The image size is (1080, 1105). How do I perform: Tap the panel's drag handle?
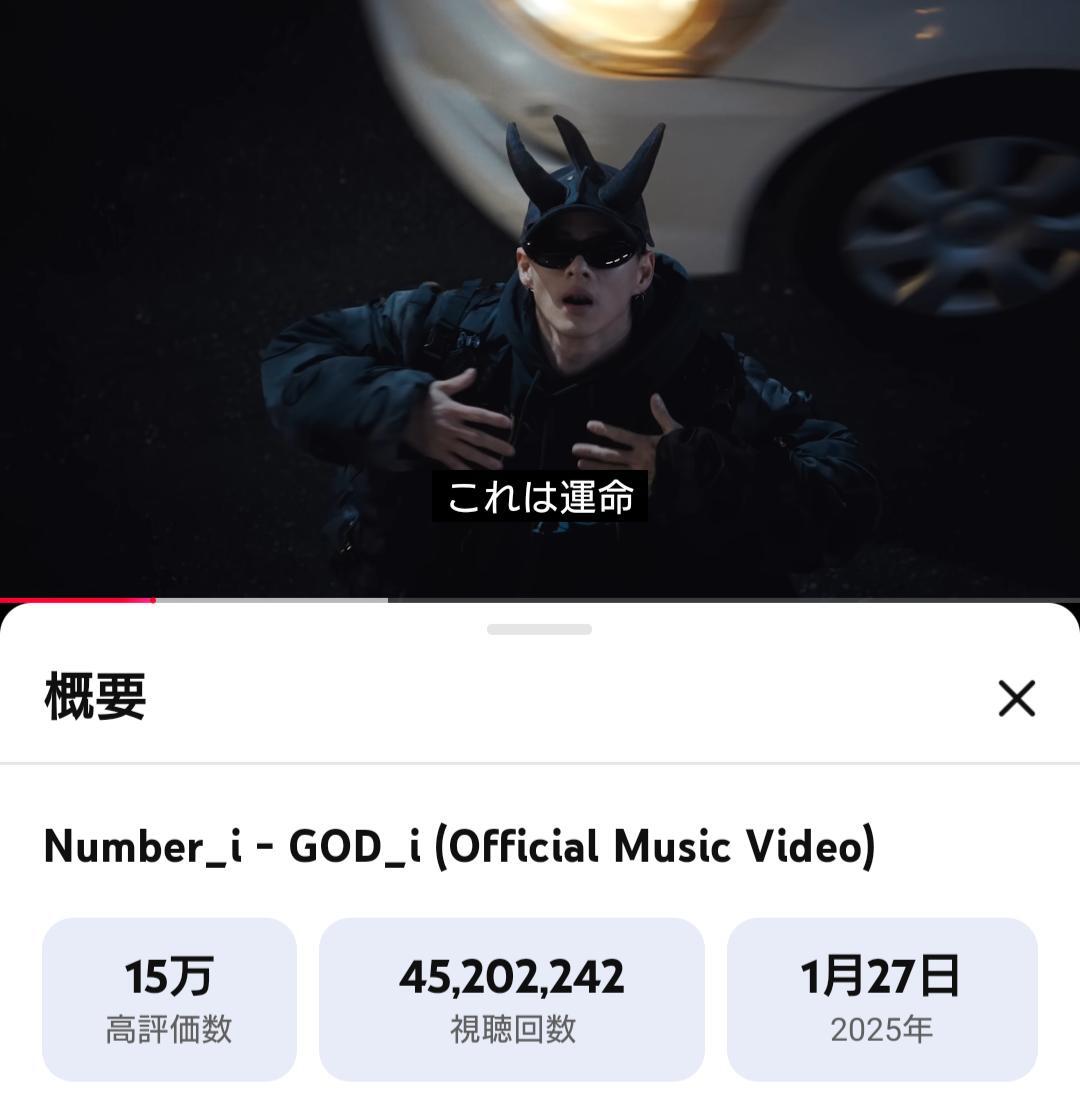coord(539,629)
